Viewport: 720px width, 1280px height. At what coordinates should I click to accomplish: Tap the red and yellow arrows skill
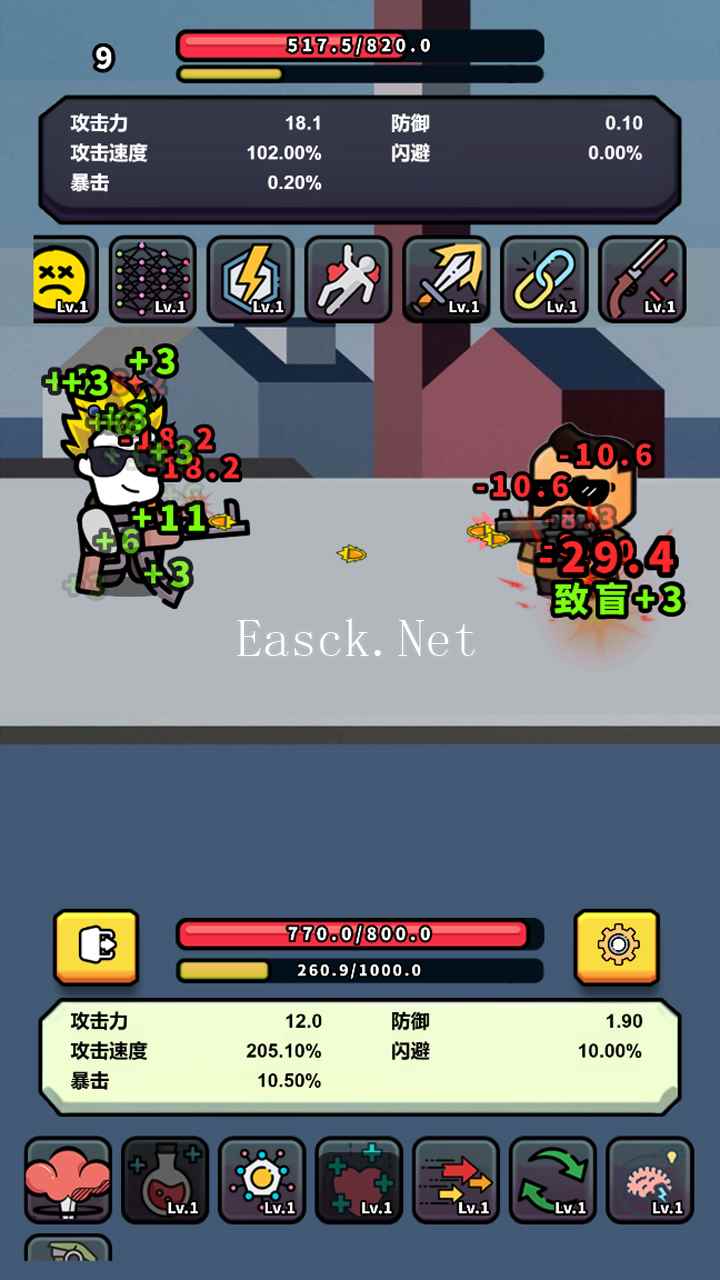click(x=456, y=1180)
